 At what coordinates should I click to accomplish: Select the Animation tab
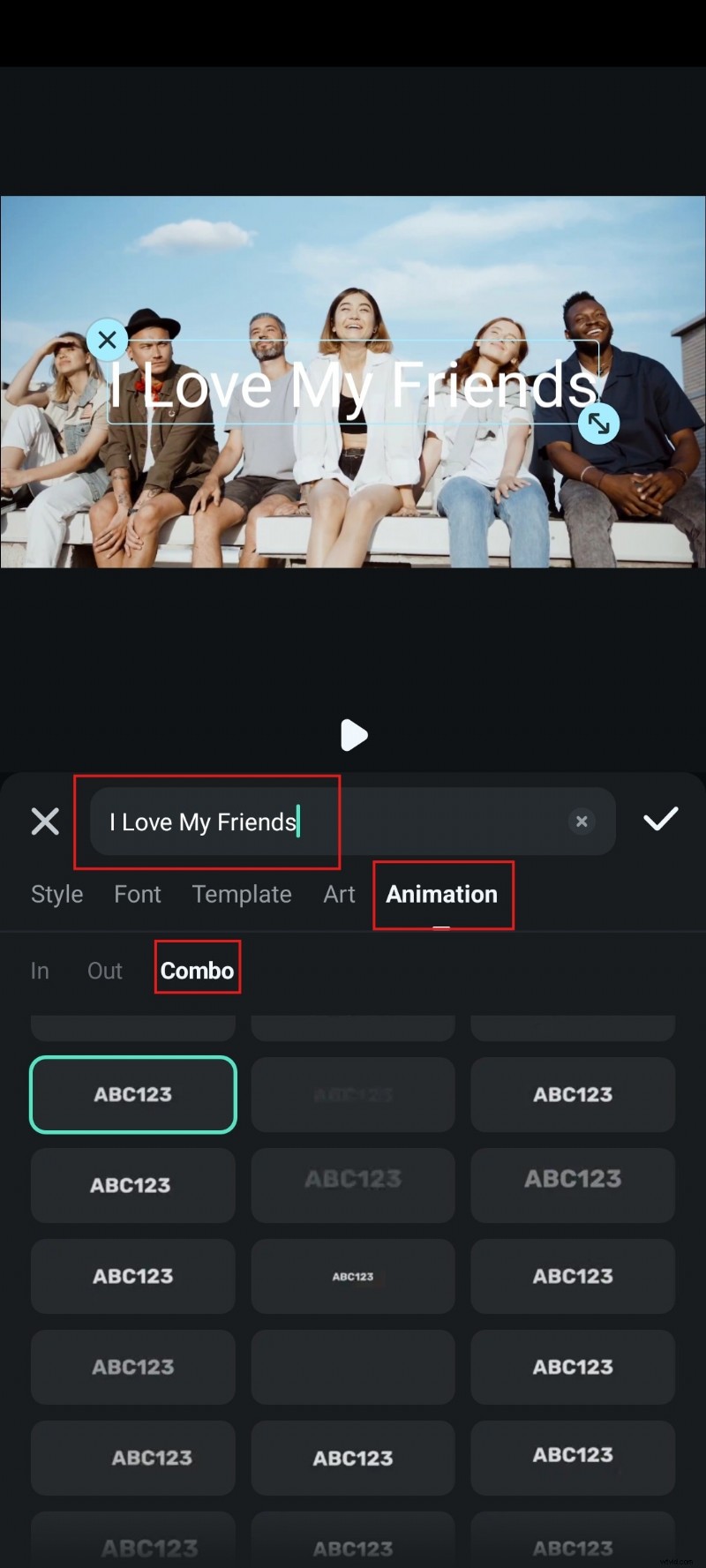coord(442,894)
